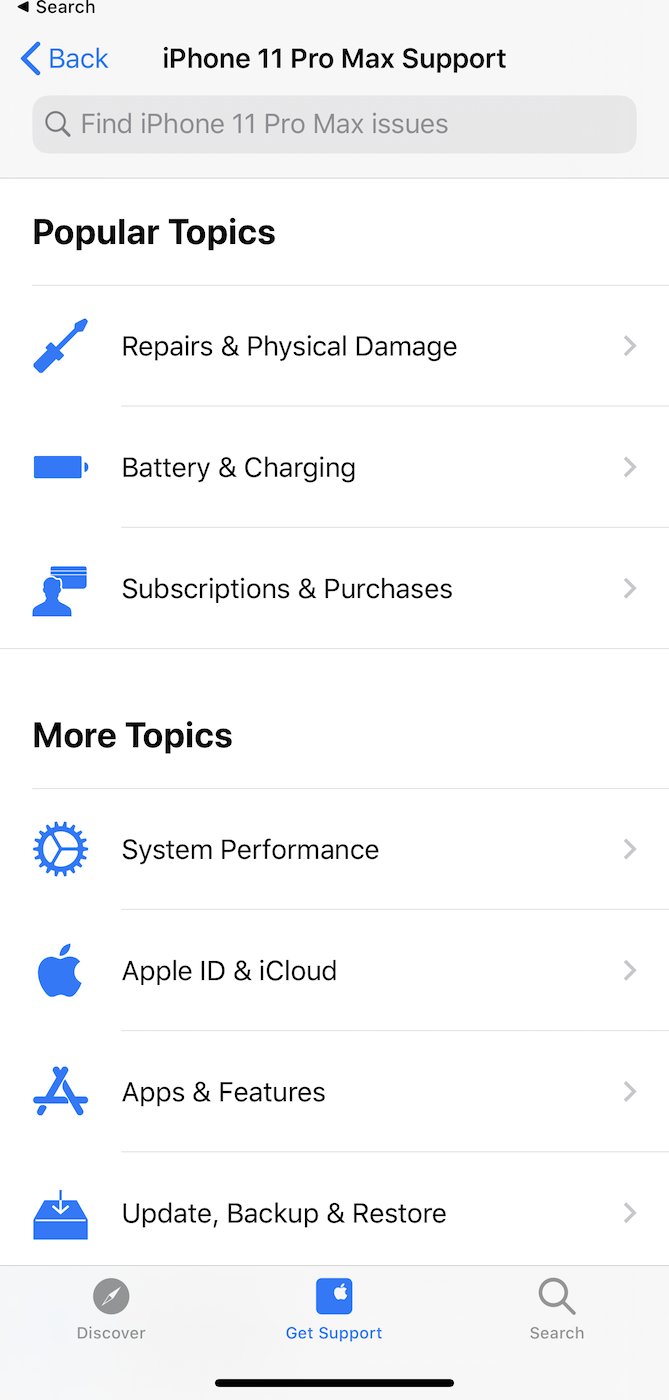Select Battery & Charging topic
This screenshot has height=1400, width=669.
point(334,467)
